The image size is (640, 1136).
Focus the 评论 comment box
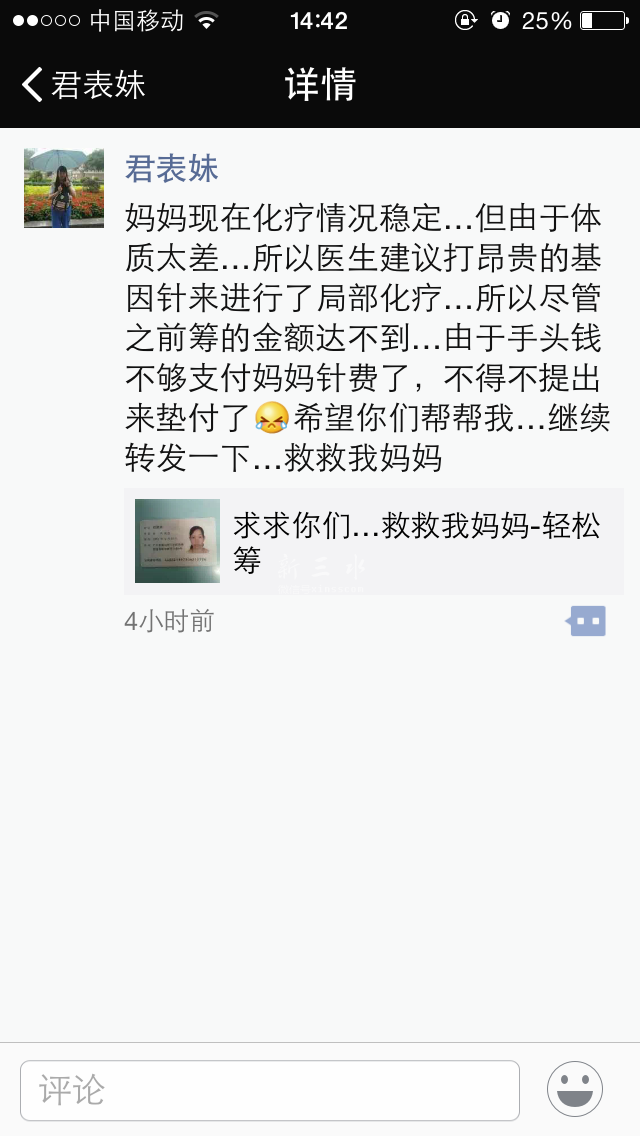(x=270, y=1089)
